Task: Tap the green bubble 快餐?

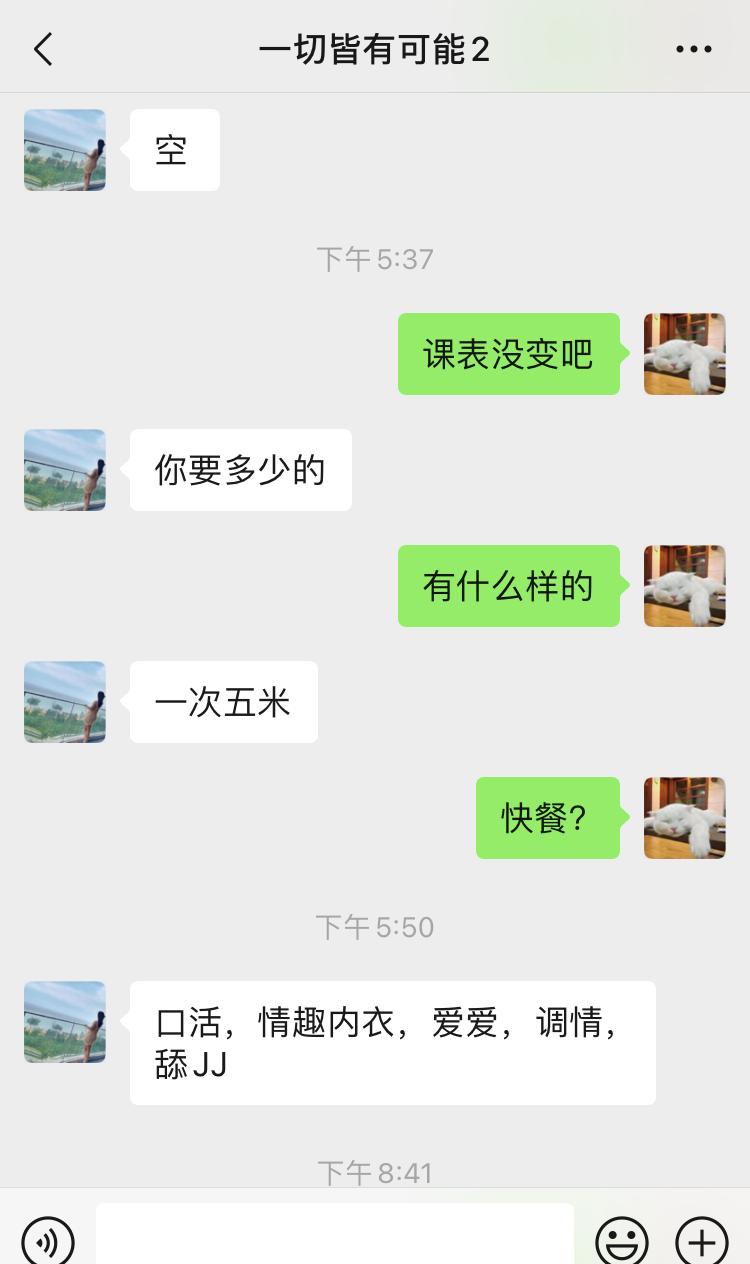Action: tap(548, 817)
